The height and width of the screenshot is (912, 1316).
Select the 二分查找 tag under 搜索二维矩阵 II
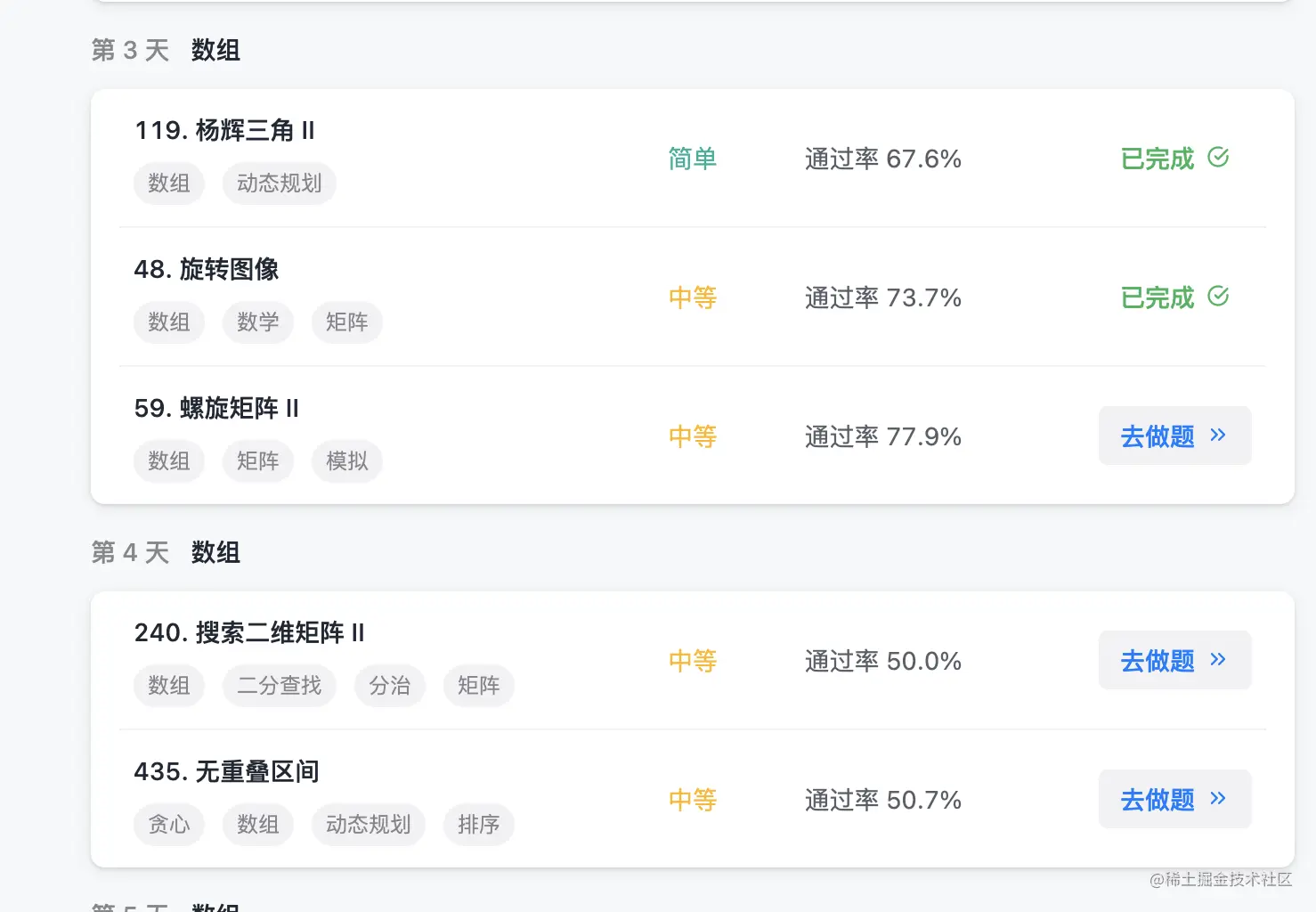pyautogui.click(x=279, y=686)
